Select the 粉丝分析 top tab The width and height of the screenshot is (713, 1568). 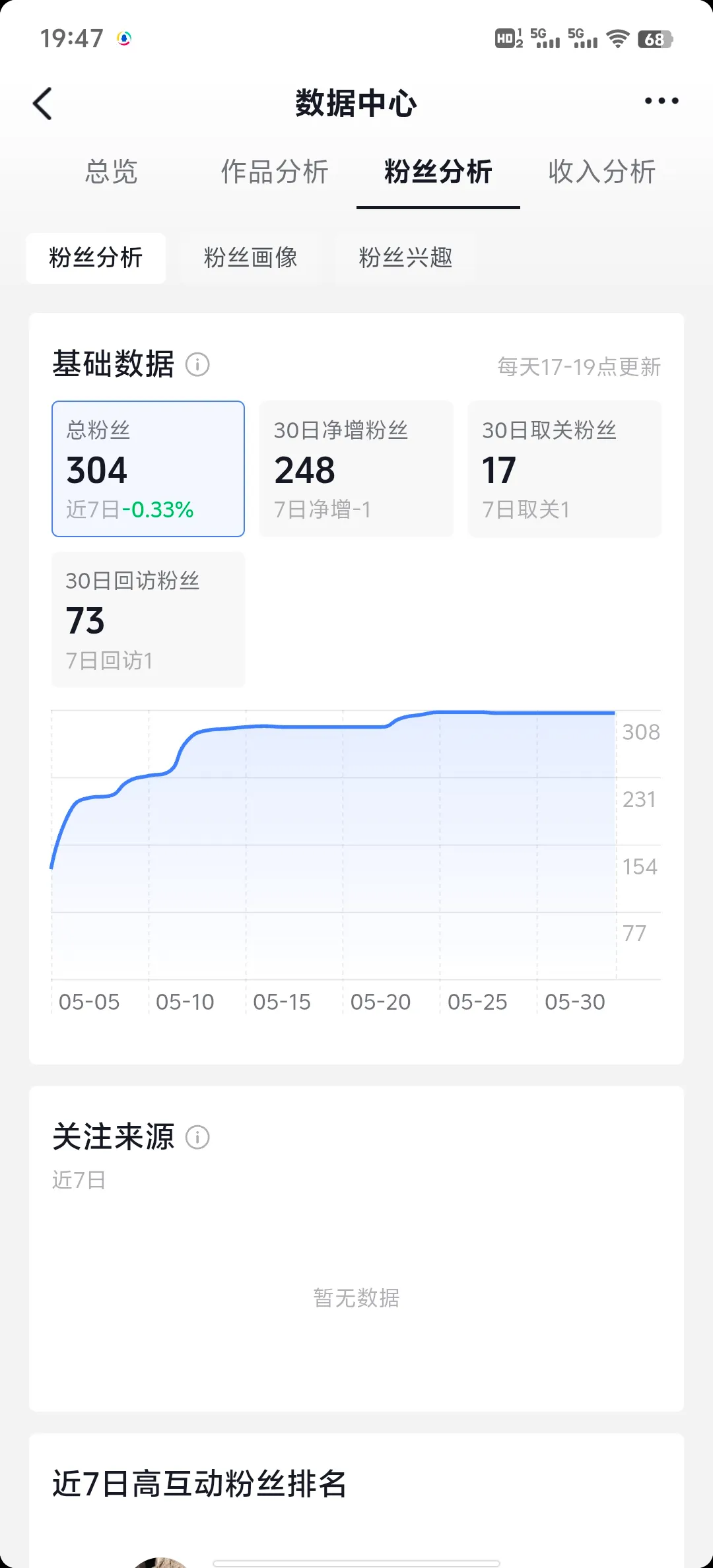[x=438, y=172]
